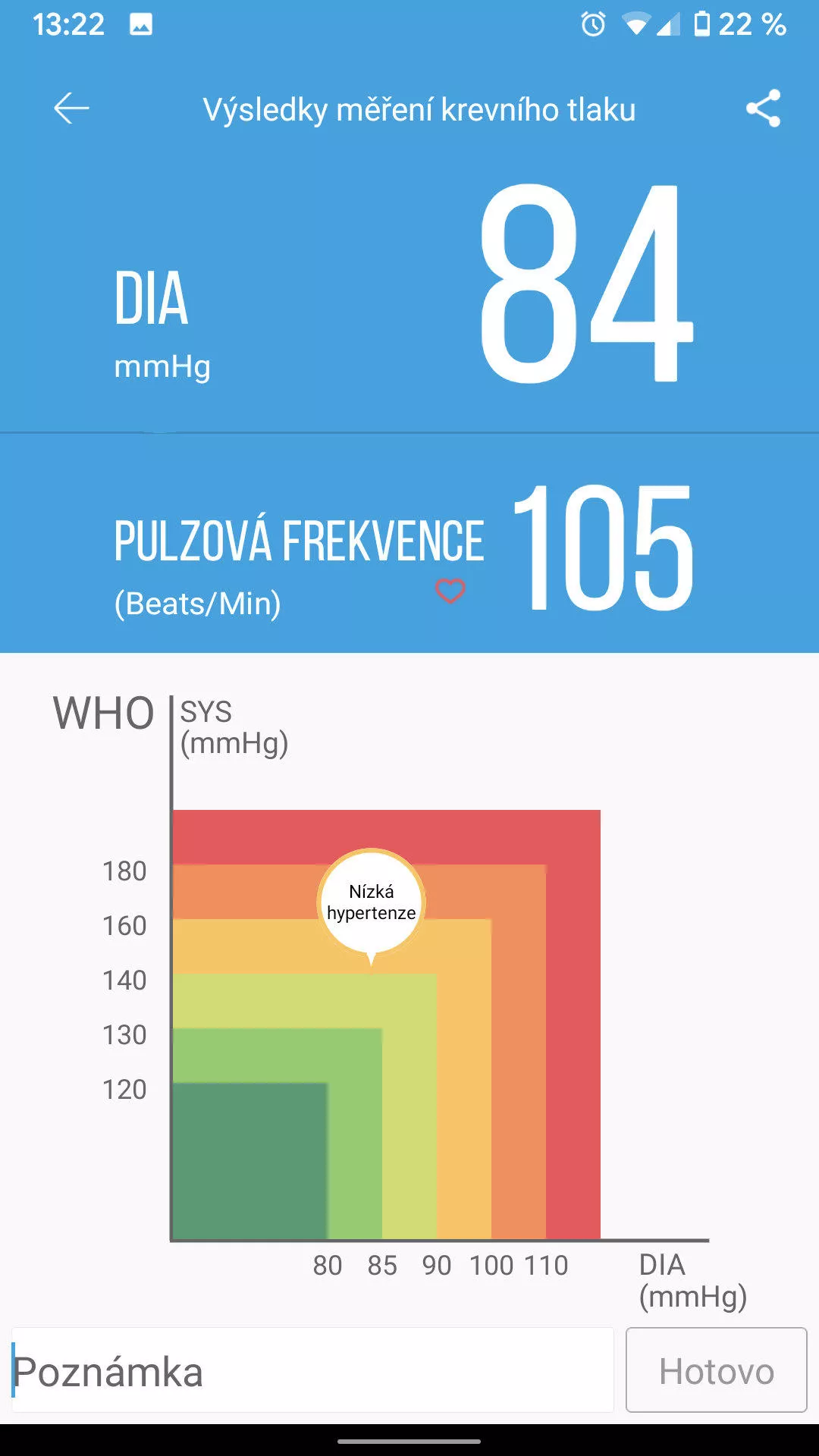
Task: Confirm with the Hotovo button
Action: click(x=716, y=1370)
